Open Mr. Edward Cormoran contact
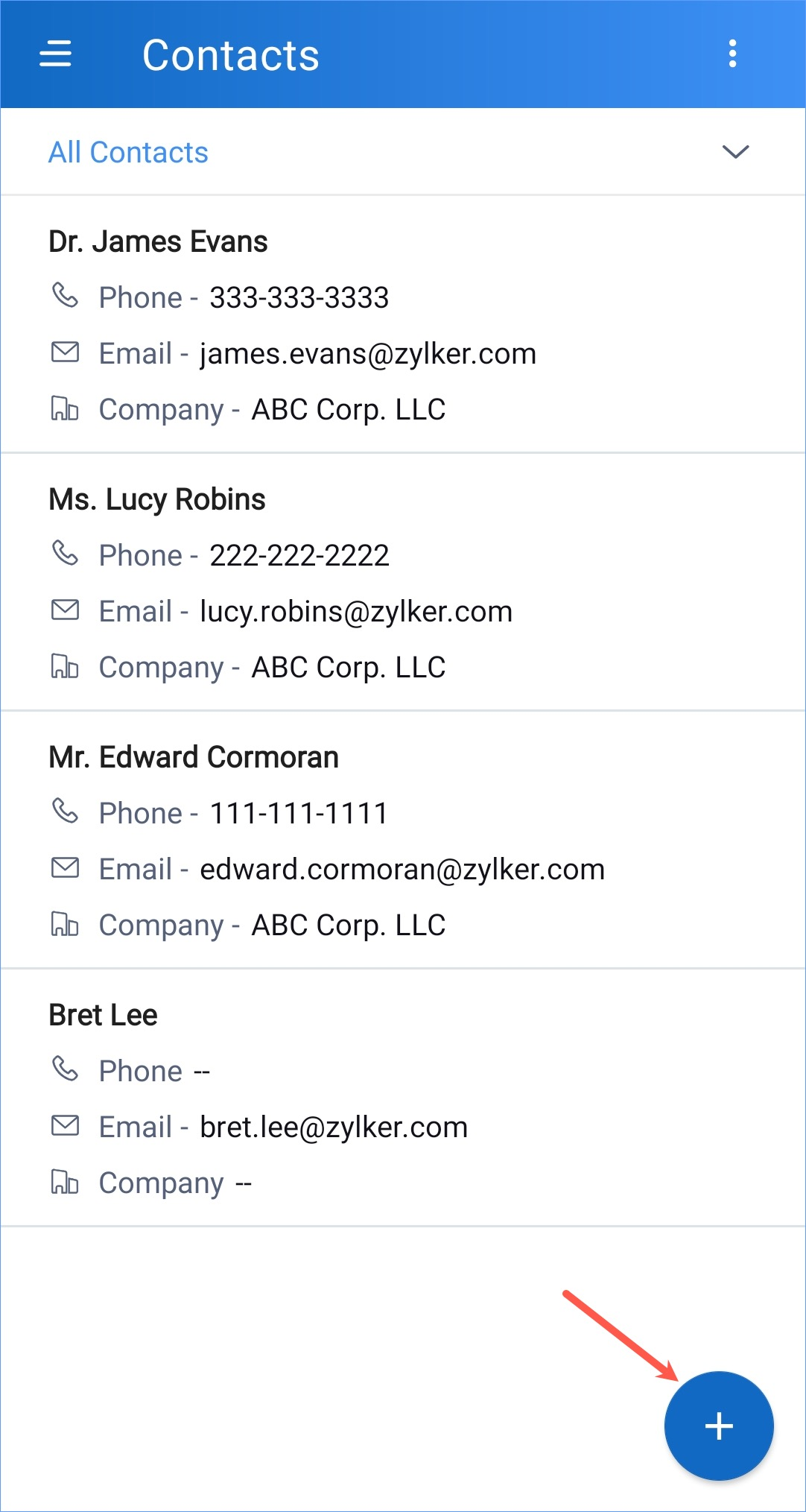Viewport: 806px width, 1512px height. 194,758
